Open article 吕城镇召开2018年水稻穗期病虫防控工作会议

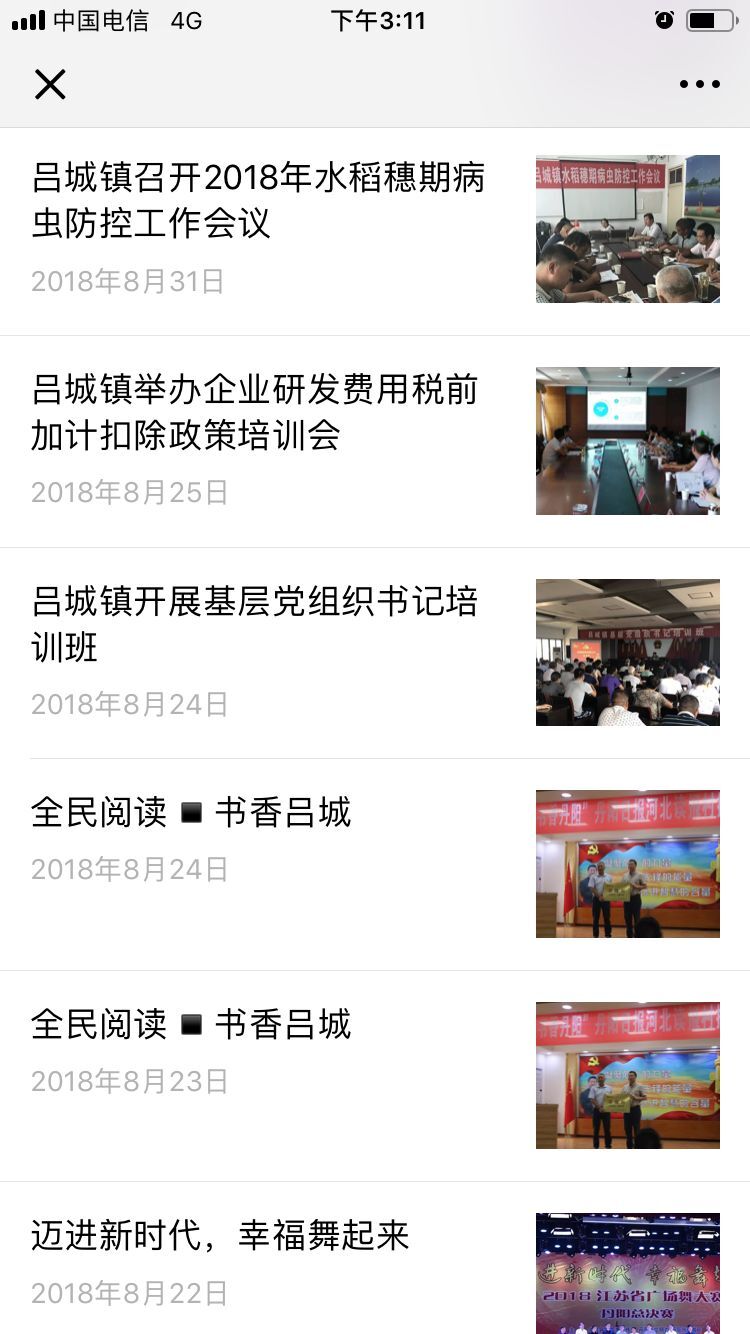click(258, 200)
